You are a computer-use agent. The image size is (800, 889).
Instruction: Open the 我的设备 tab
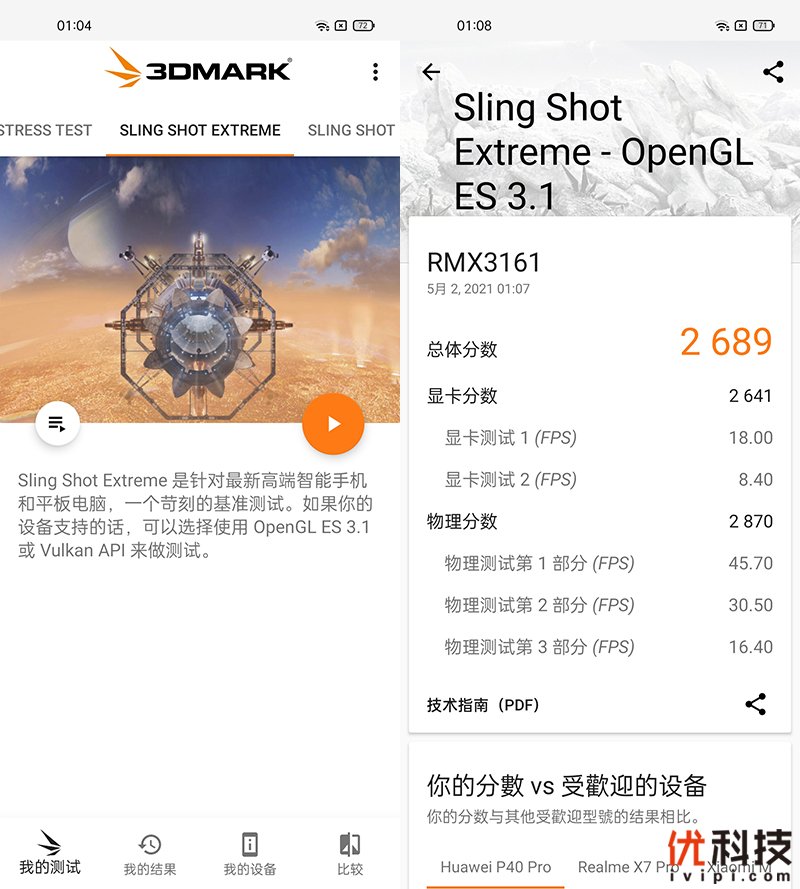pos(250,853)
